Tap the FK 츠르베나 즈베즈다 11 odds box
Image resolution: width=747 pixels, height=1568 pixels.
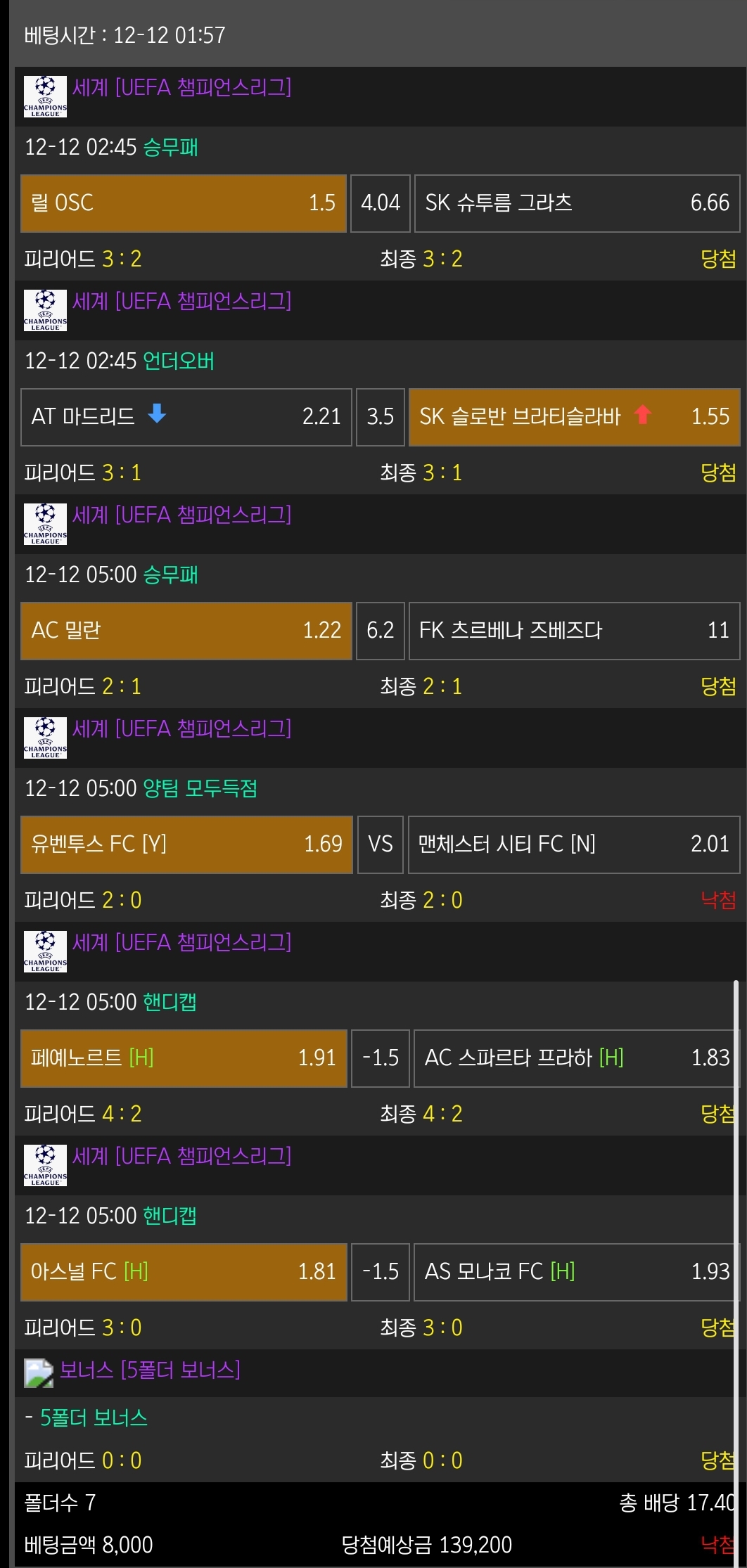[x=574, y=631]
